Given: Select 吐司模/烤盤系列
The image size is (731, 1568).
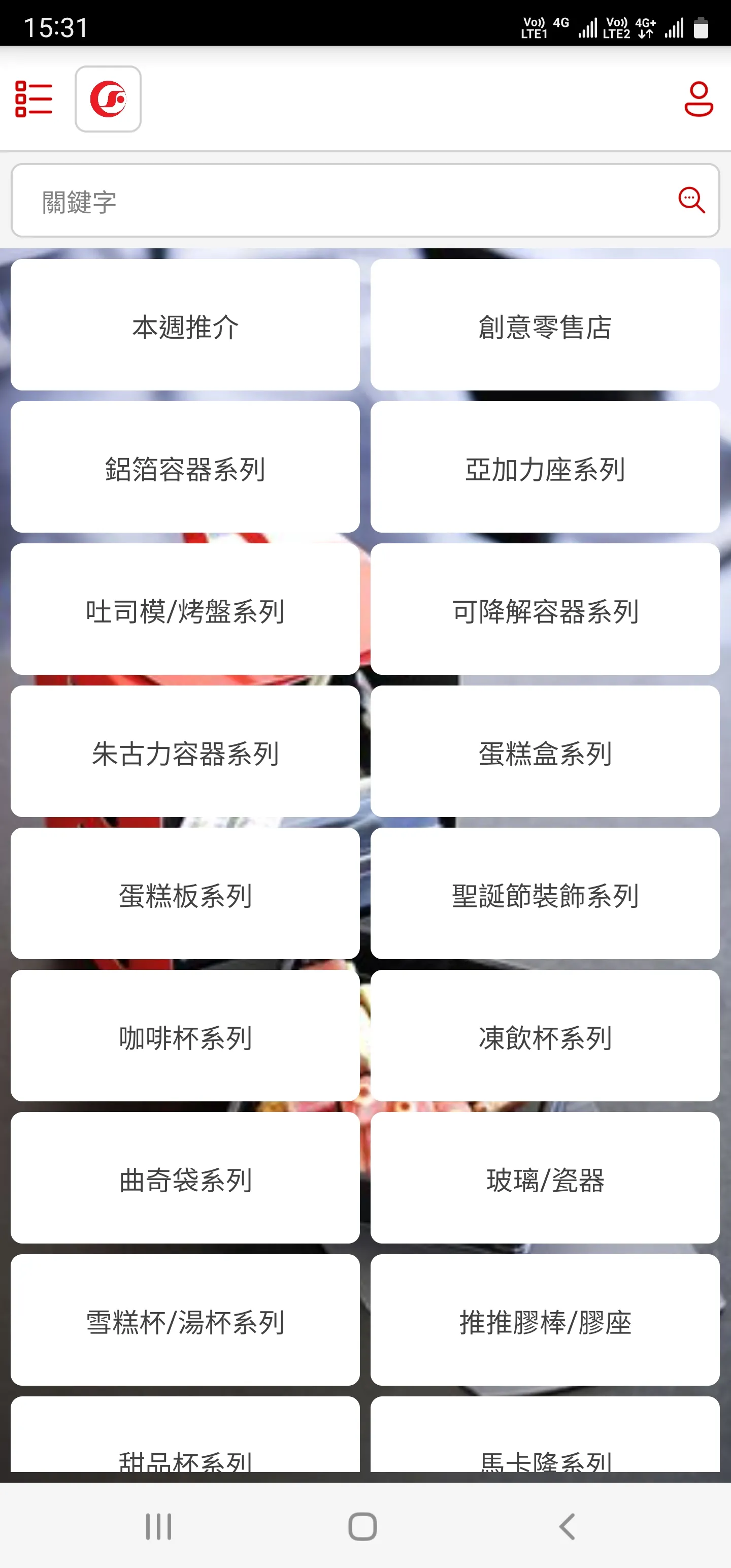Looking at the screenshot, I should click(186, 610).
